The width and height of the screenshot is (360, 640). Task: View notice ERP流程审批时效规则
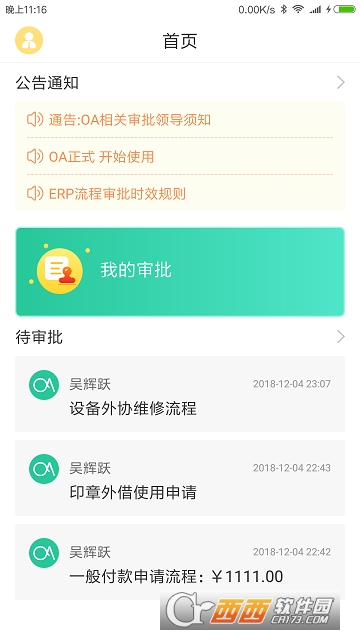[x=106, y=193]
